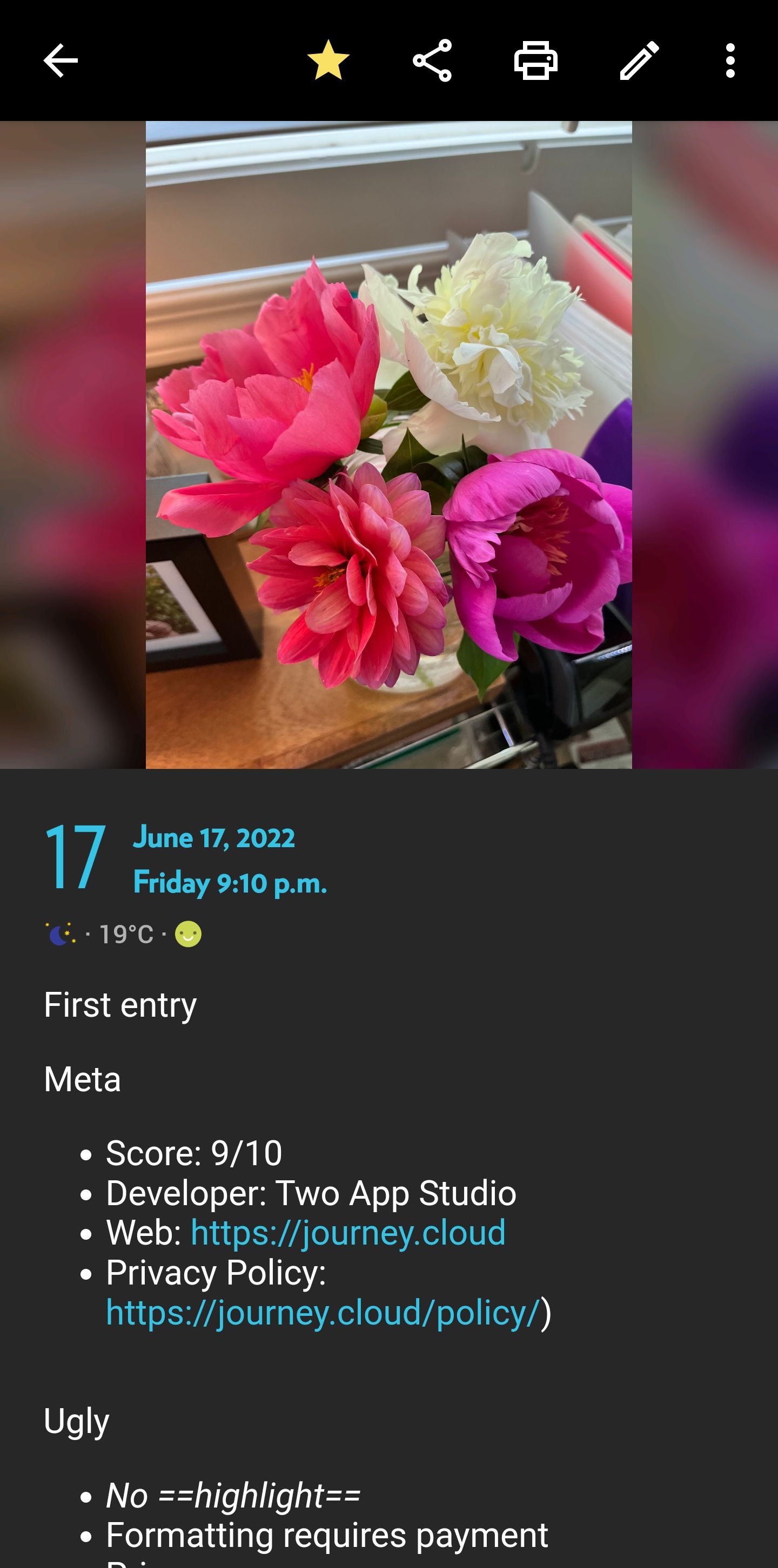Go back to the journal list

click(x=61, y=60)
